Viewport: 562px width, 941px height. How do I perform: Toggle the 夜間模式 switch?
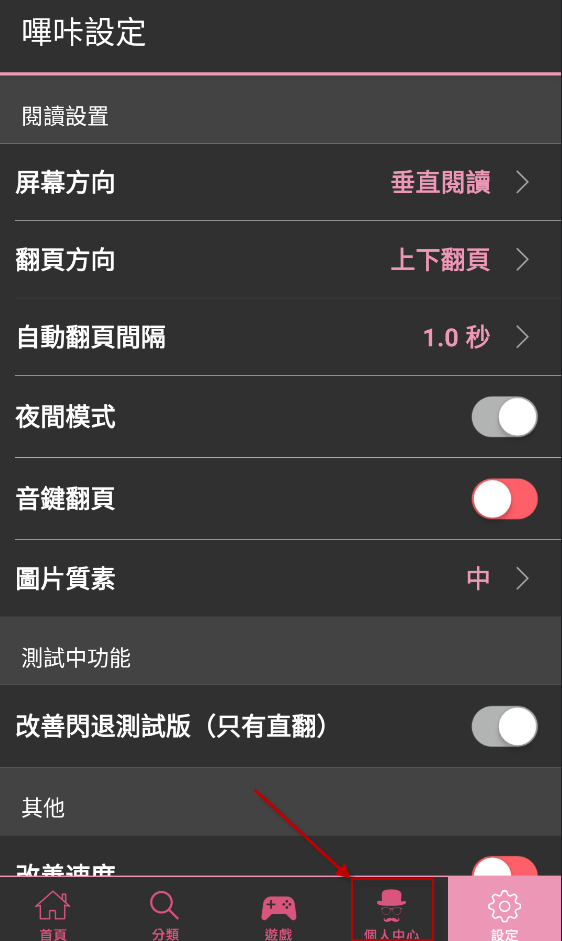(504, 416)
